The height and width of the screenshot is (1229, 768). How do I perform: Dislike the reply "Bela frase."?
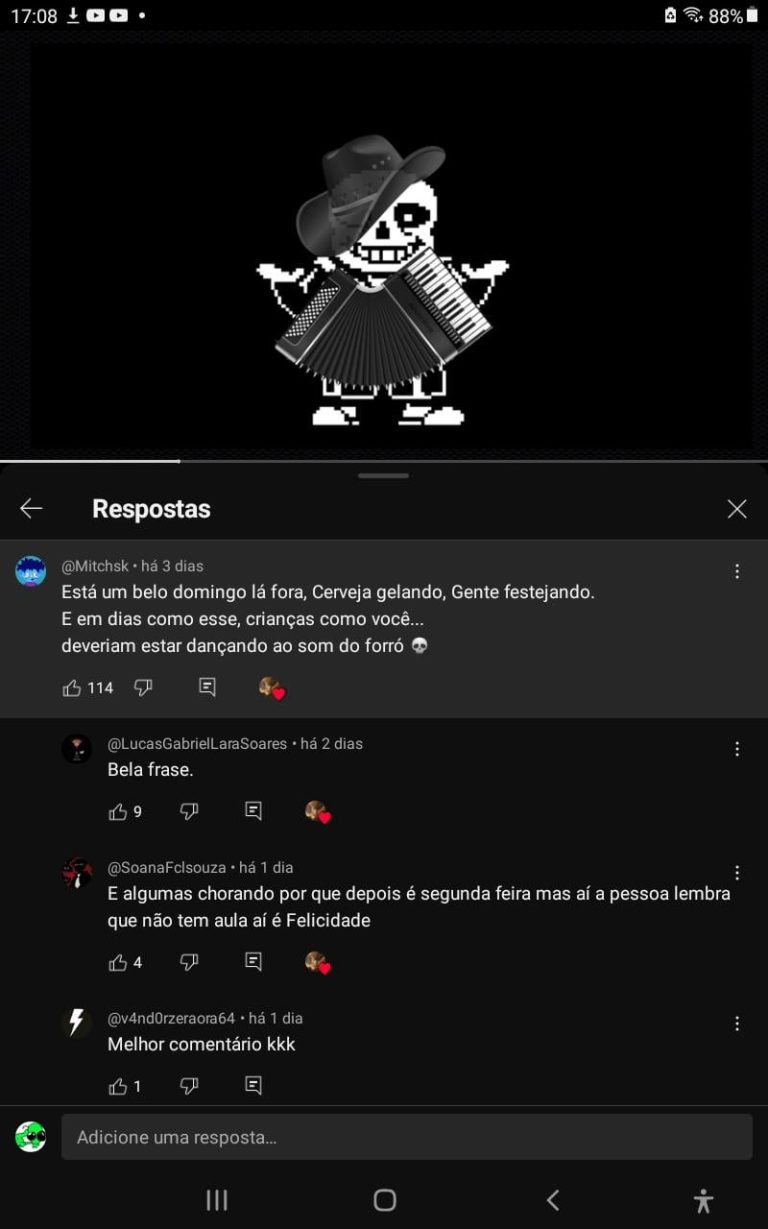[189, 812]
